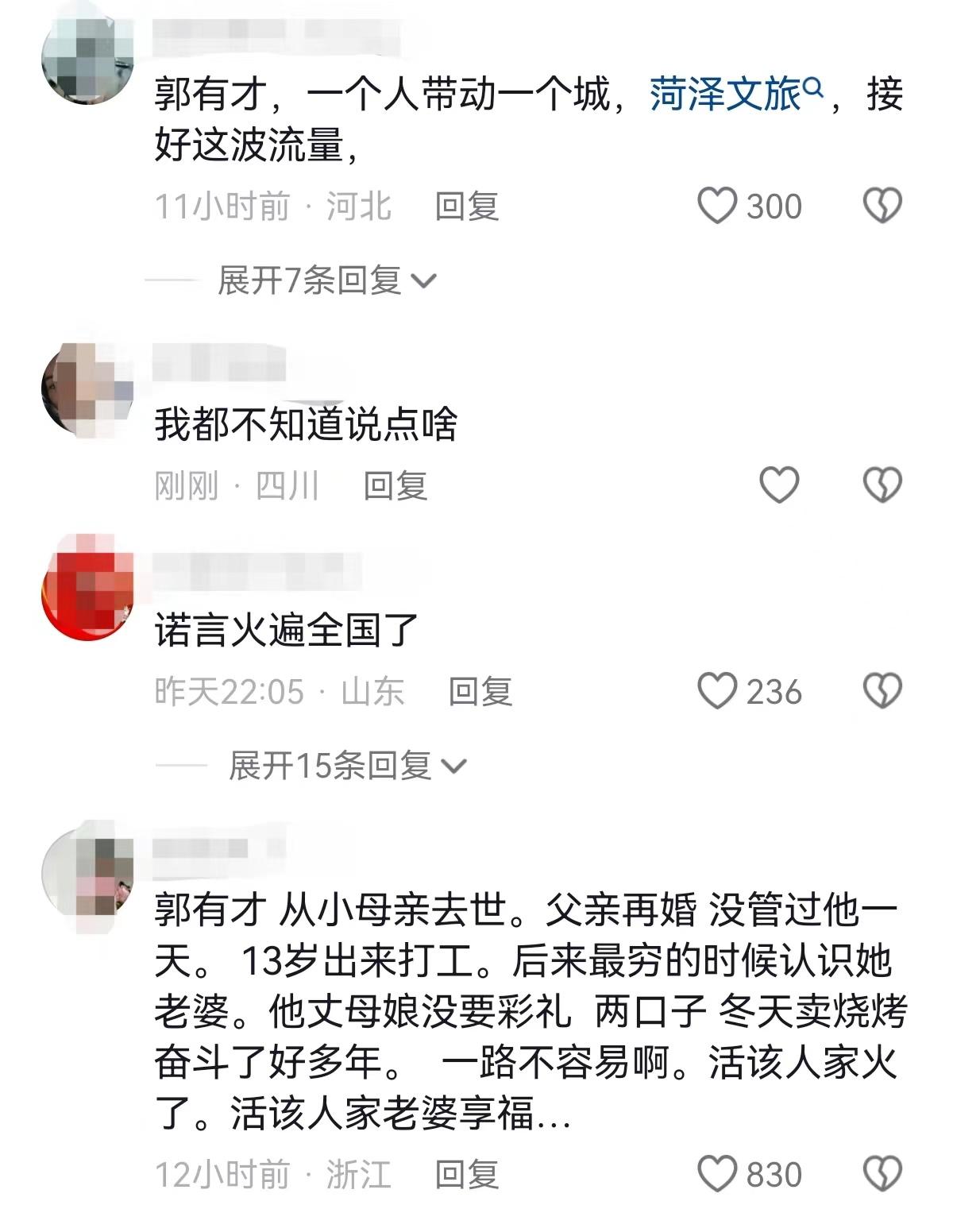
Task: Dislike the 山东 comment with 236 likes
Action: click(882, 691)
